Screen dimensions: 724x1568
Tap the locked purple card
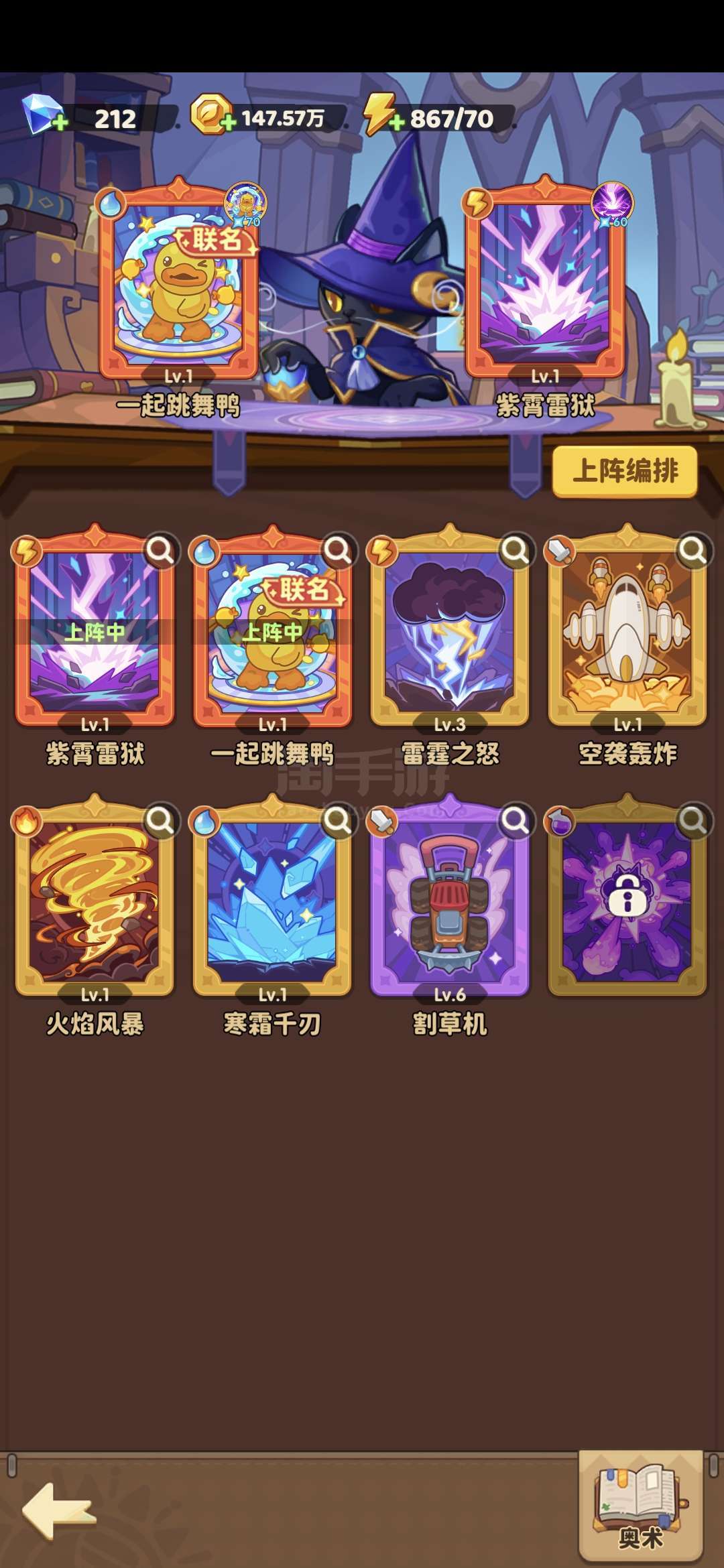[x=627, y=898]
